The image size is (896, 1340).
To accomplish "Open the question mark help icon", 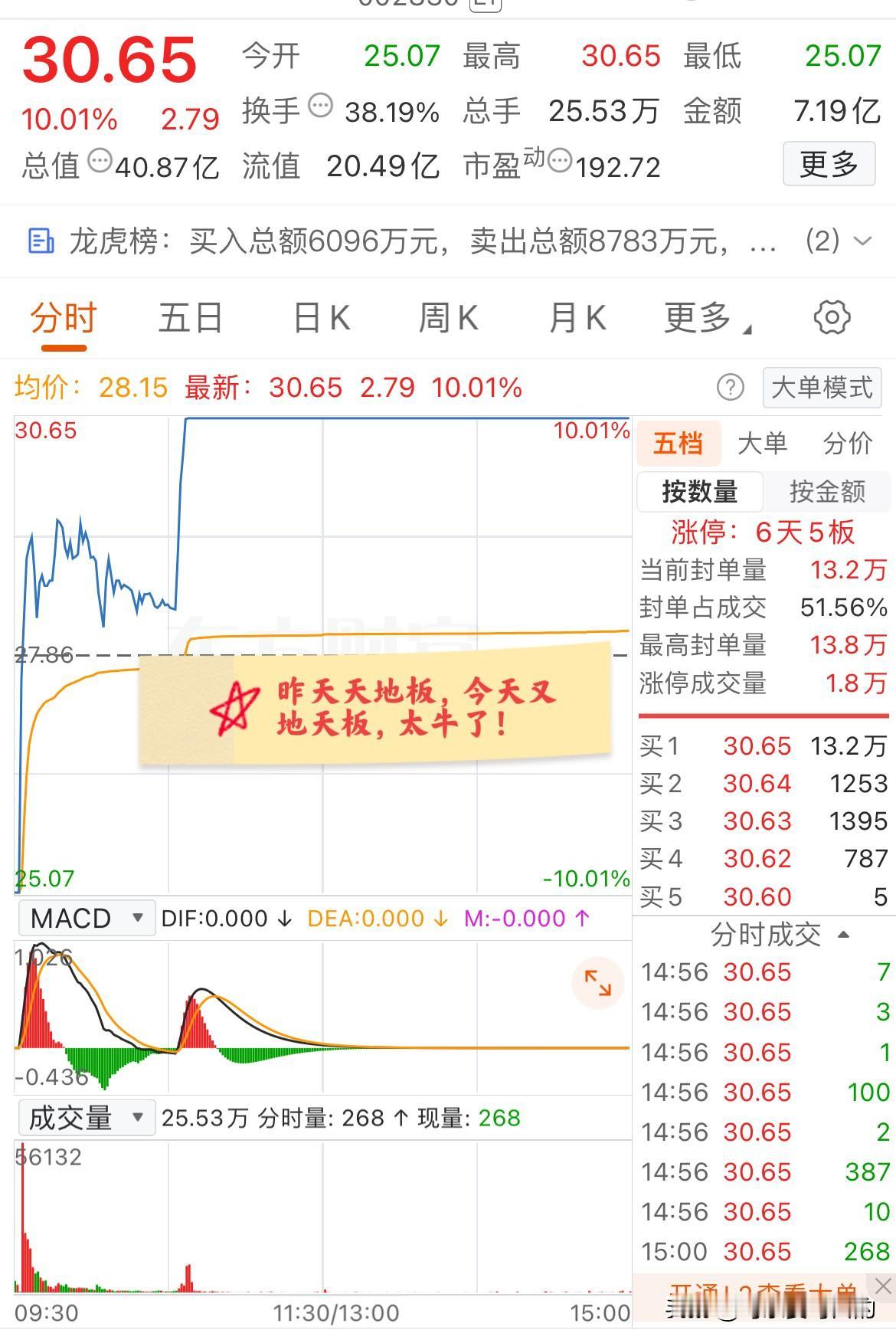I will 730,388.
